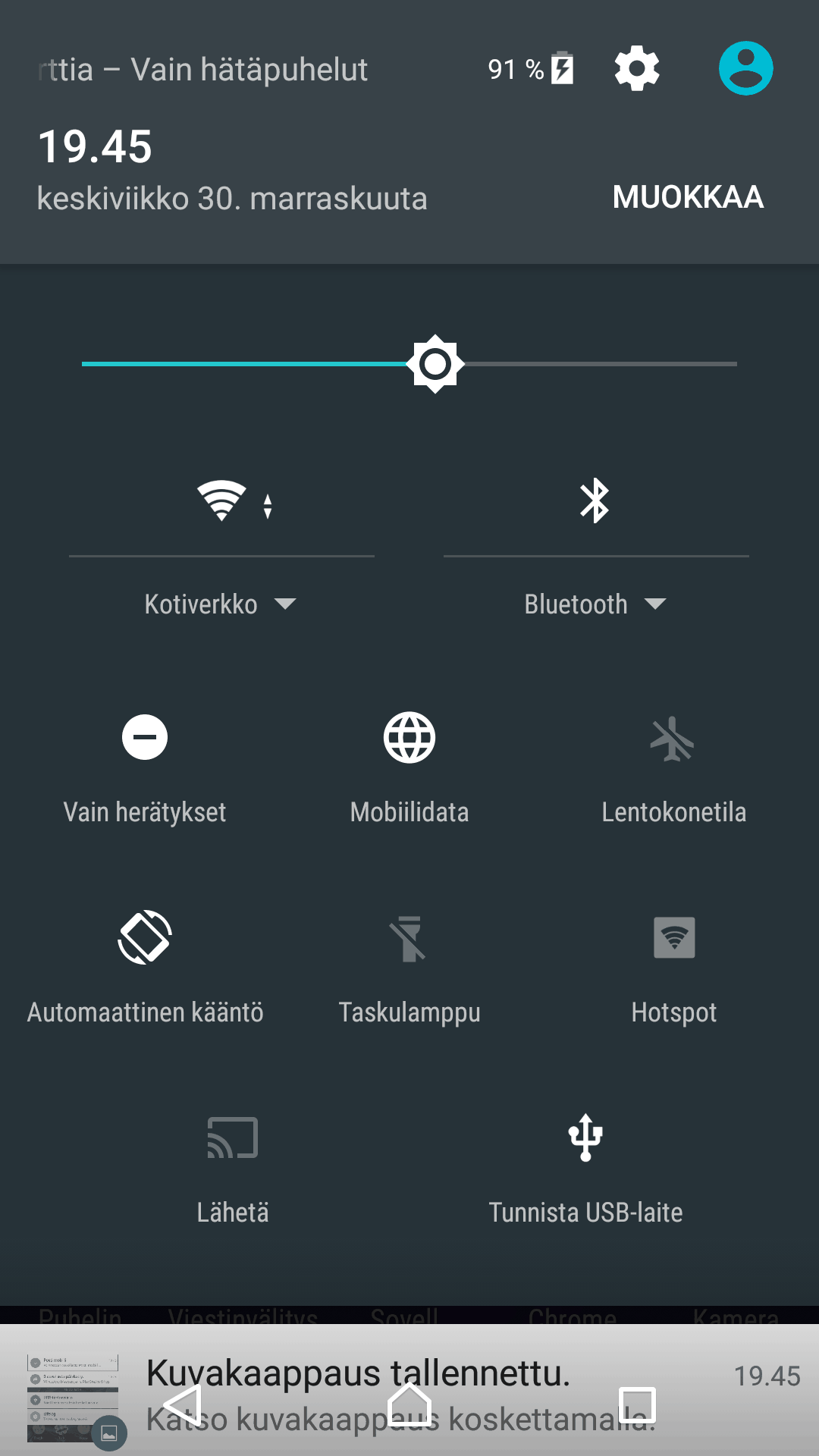The image size is (819, 1456).
Task: Turn on the Taskulamppu flashlight
Action: (409, 939)
